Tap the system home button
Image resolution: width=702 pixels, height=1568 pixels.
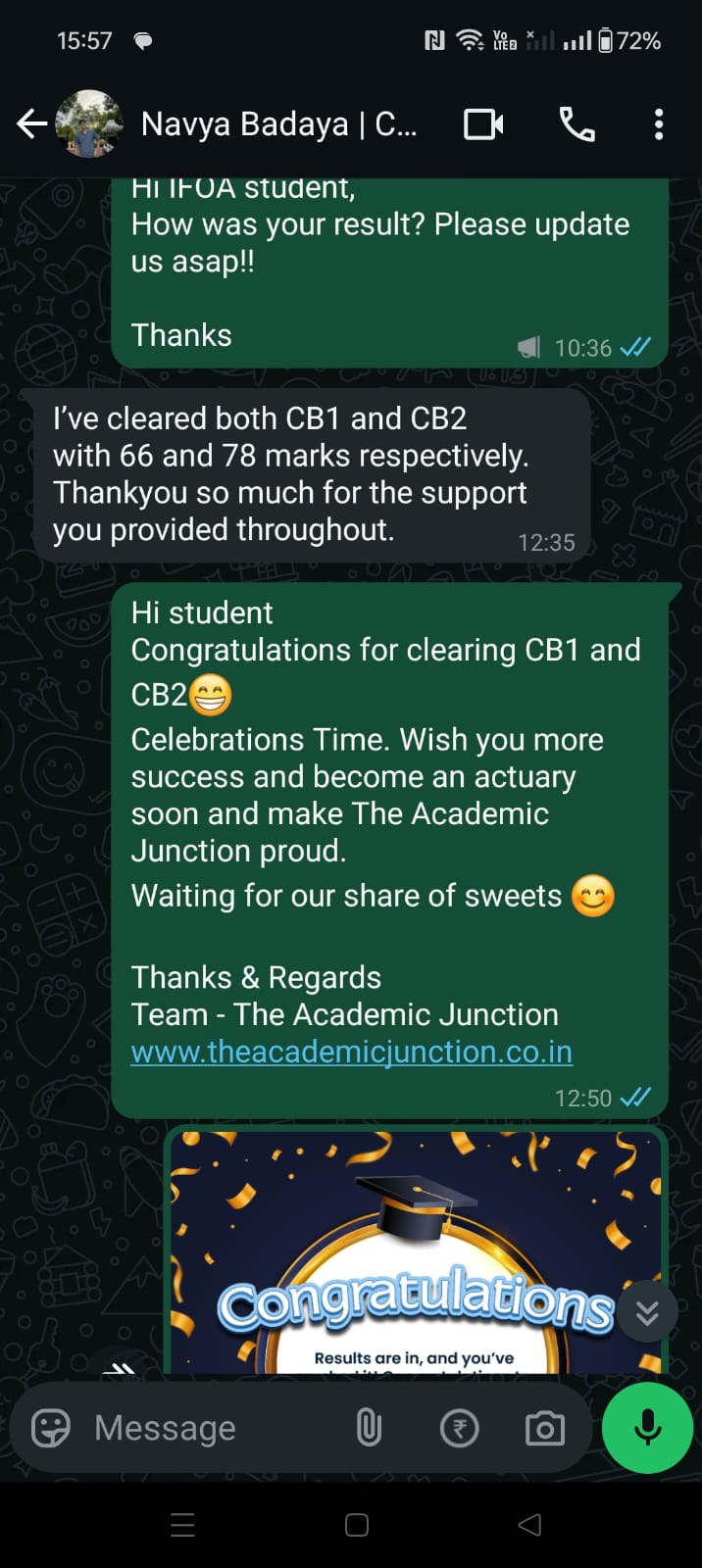(x=357, y=1525)
